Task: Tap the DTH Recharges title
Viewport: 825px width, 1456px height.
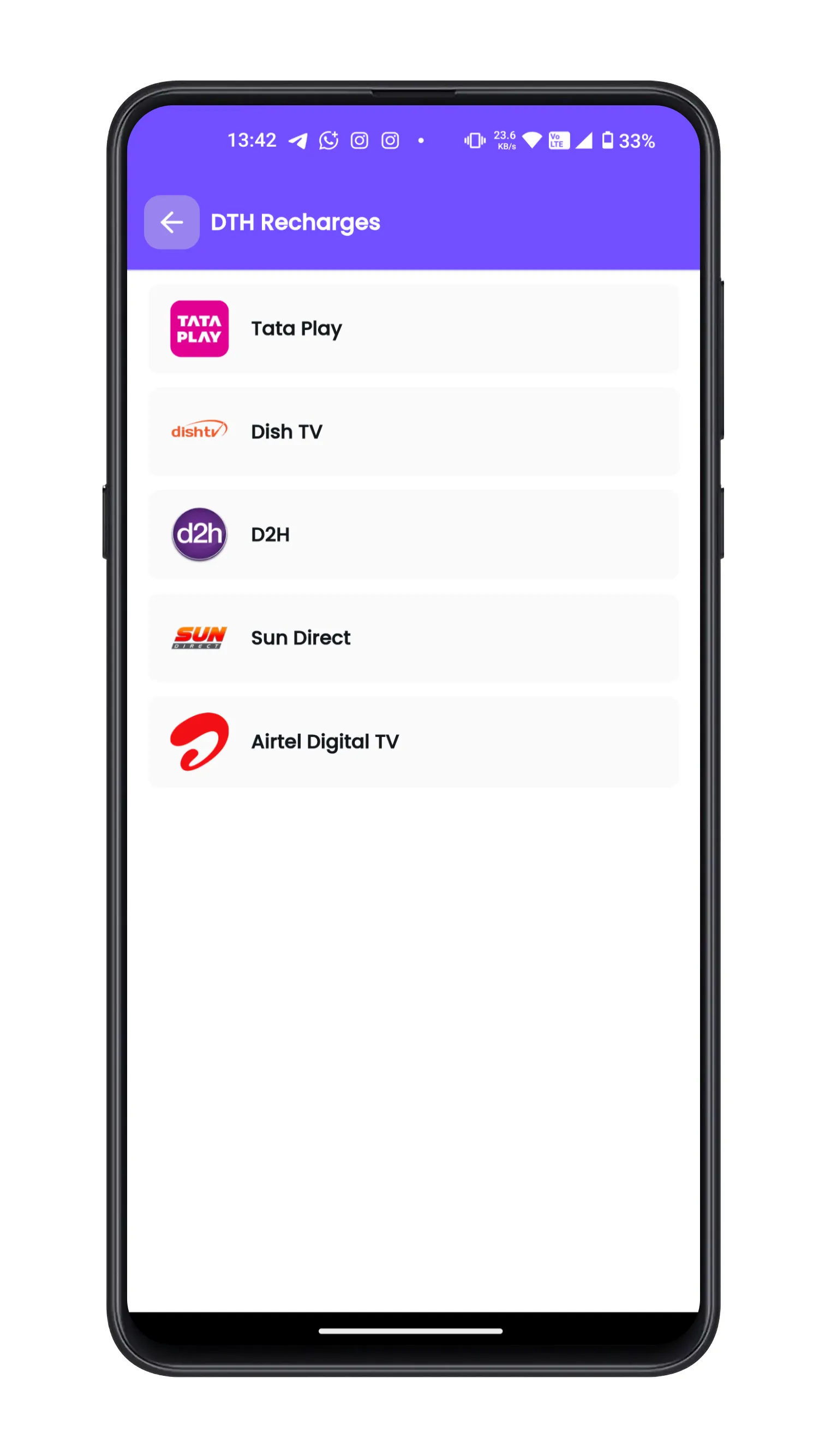Action: (296, 222)
